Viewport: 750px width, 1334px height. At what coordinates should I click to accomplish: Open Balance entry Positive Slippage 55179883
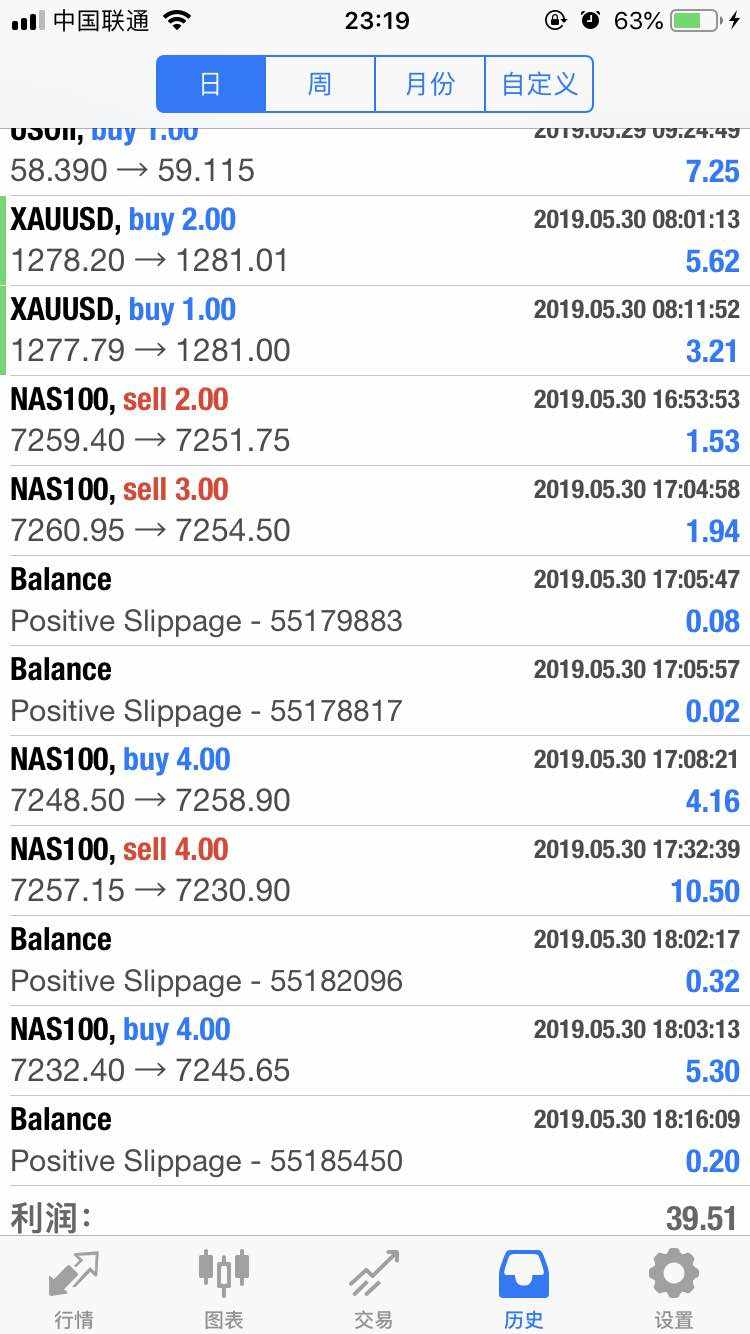tap(375, 601)
